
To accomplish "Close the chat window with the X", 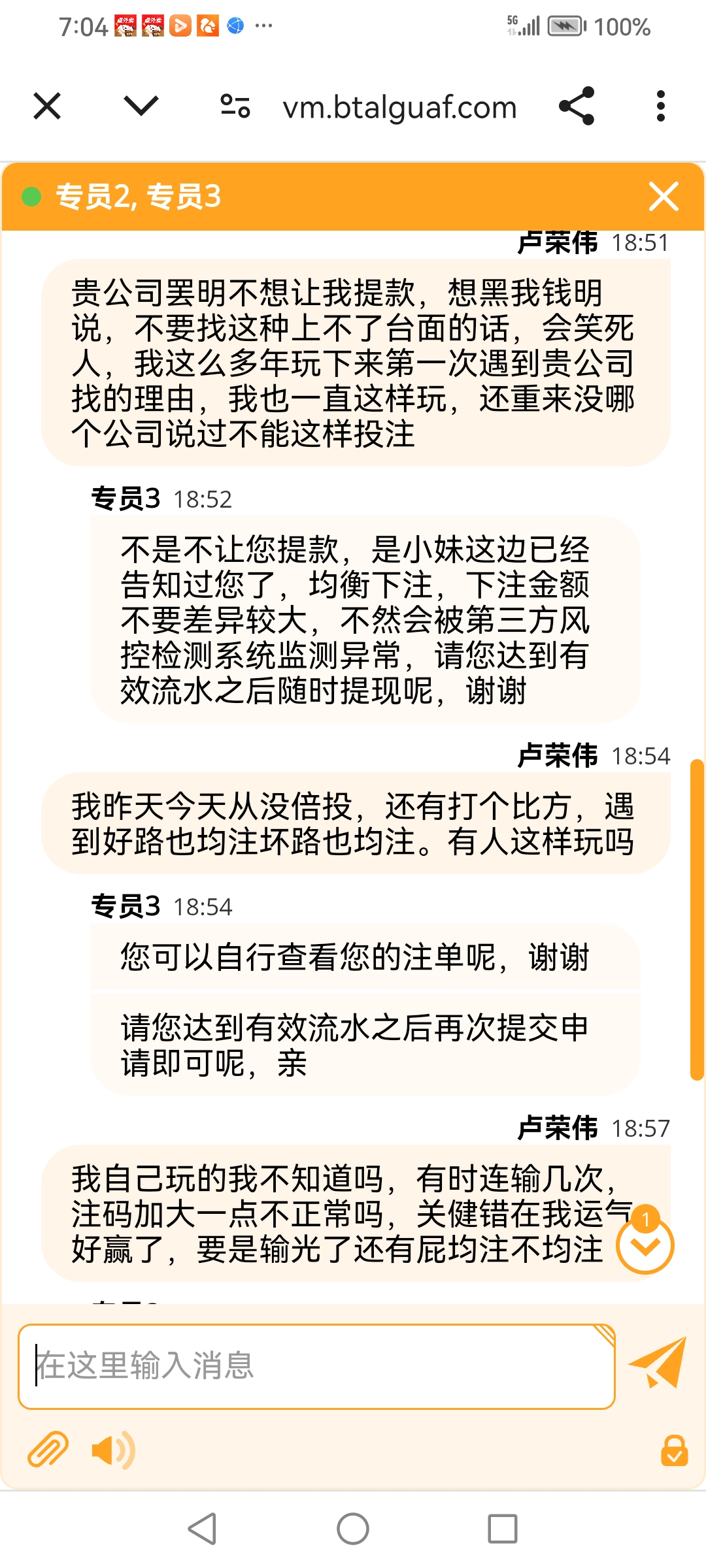I will [663, 196].
